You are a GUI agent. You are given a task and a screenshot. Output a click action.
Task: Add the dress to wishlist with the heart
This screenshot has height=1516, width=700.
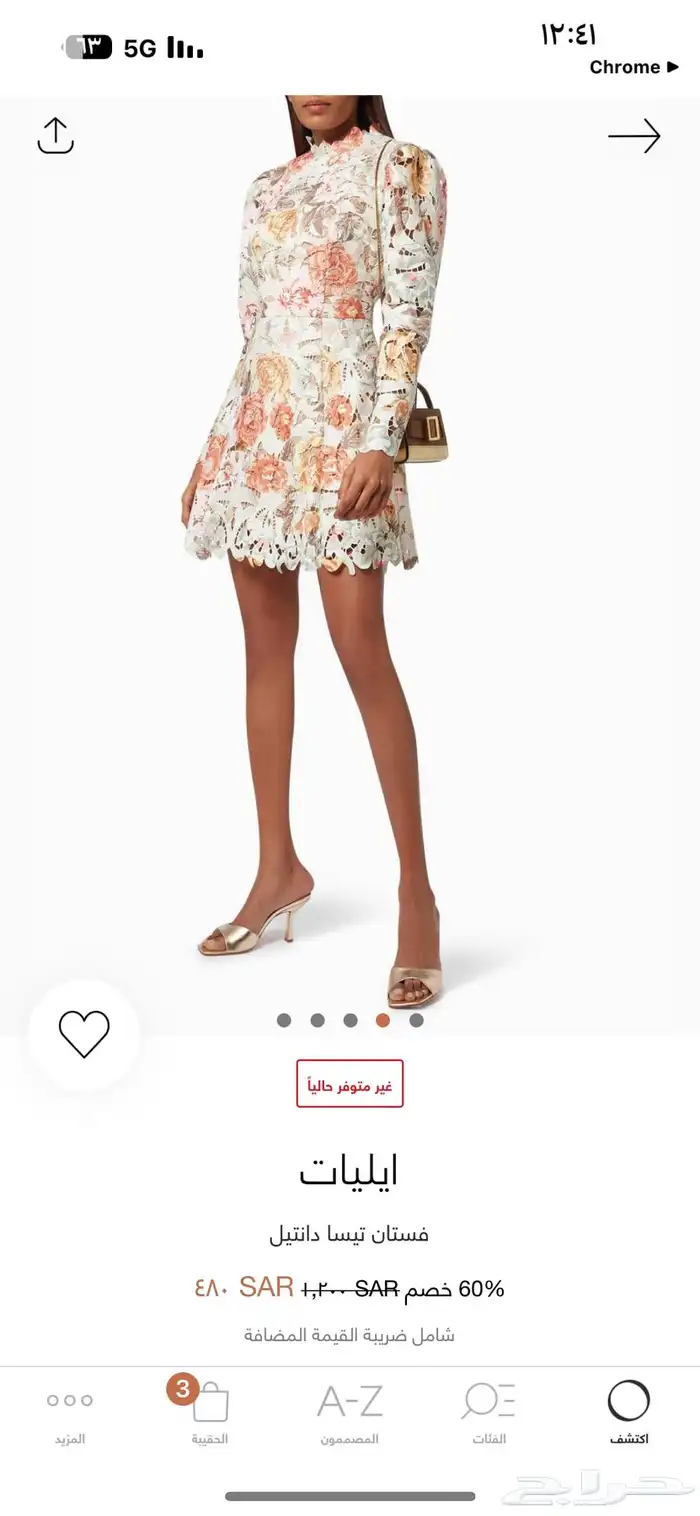tap(84, 1034)
